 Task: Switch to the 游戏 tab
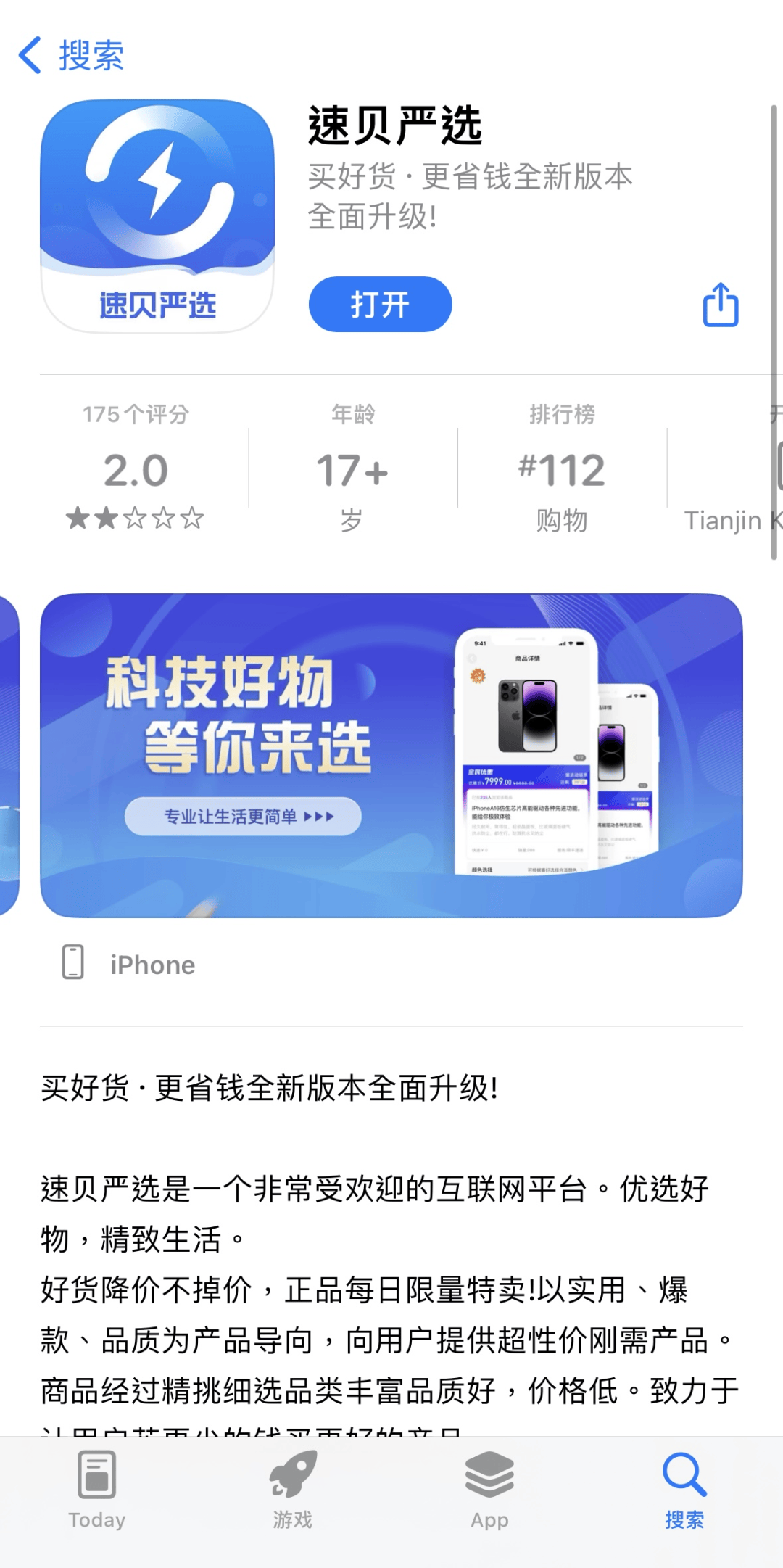(x=293, y=1490)
